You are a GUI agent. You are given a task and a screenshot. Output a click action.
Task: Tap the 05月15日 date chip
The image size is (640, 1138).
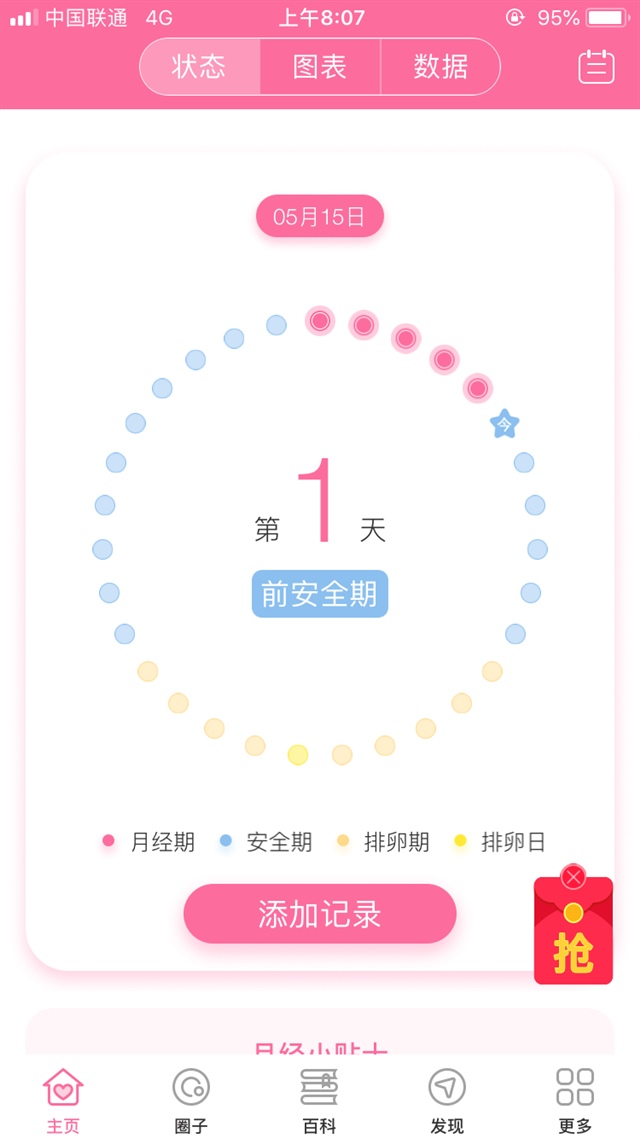pyautogui.click(x=320, y=216)
